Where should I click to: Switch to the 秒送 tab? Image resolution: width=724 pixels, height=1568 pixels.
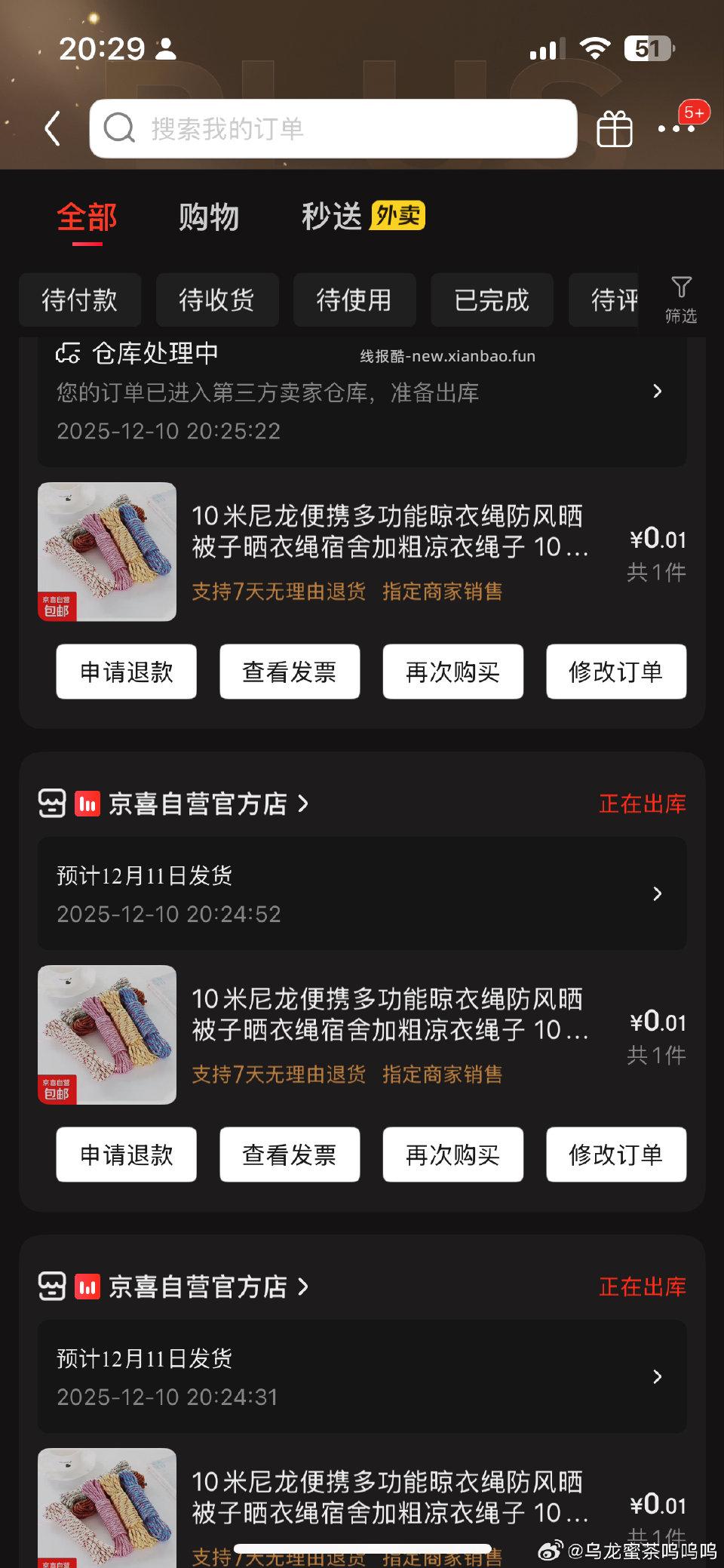click(x=332, y=217)
